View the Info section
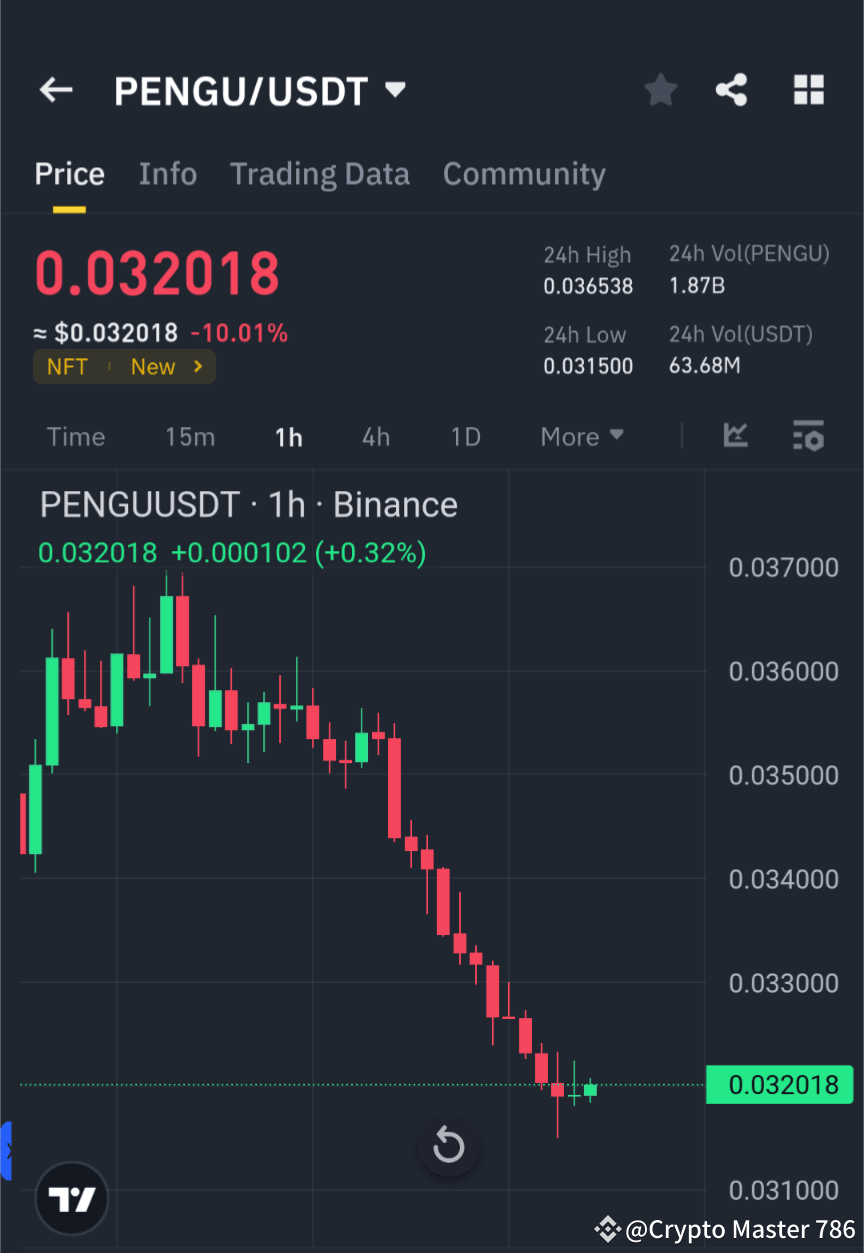 pos(167,174)
